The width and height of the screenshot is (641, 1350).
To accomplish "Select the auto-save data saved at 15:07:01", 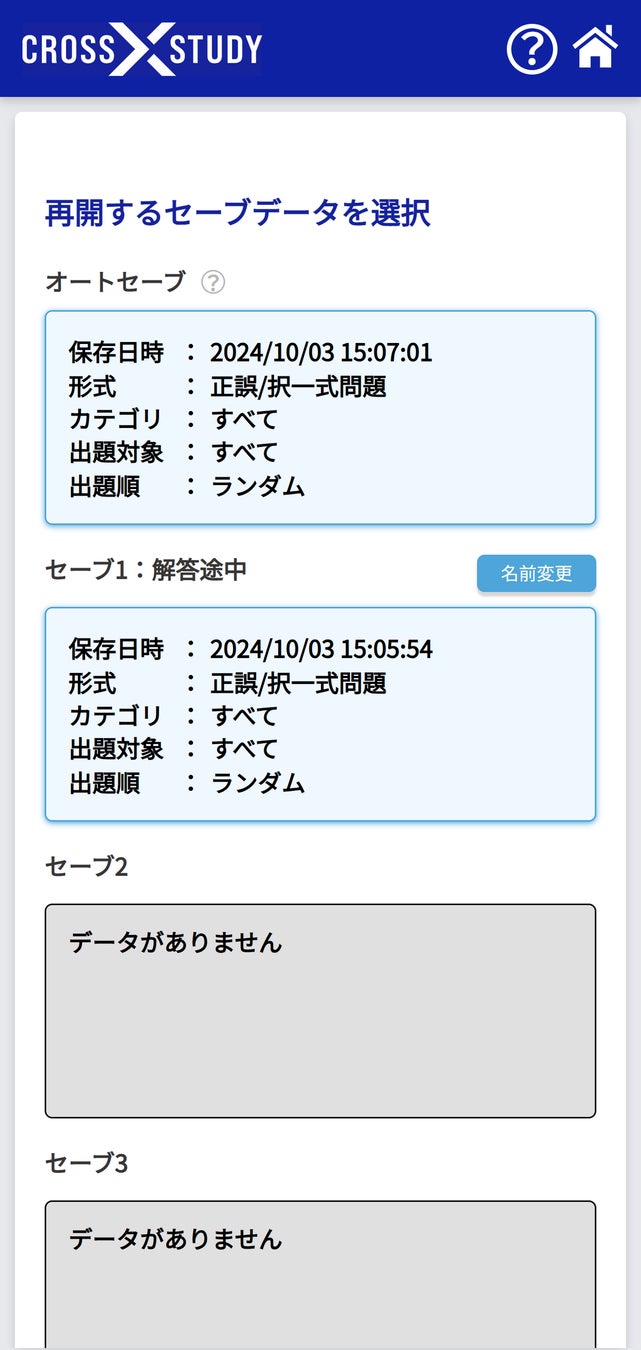I will click(320, 417).
